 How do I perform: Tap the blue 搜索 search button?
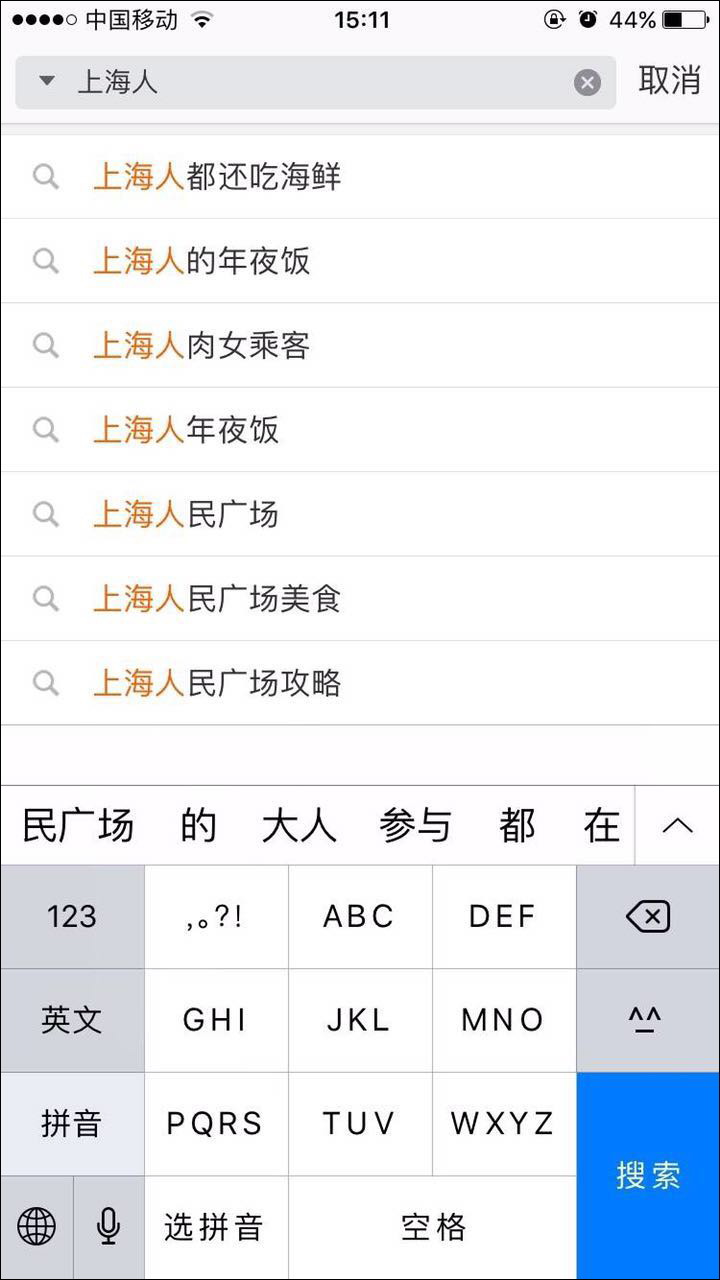point(646,1175)
